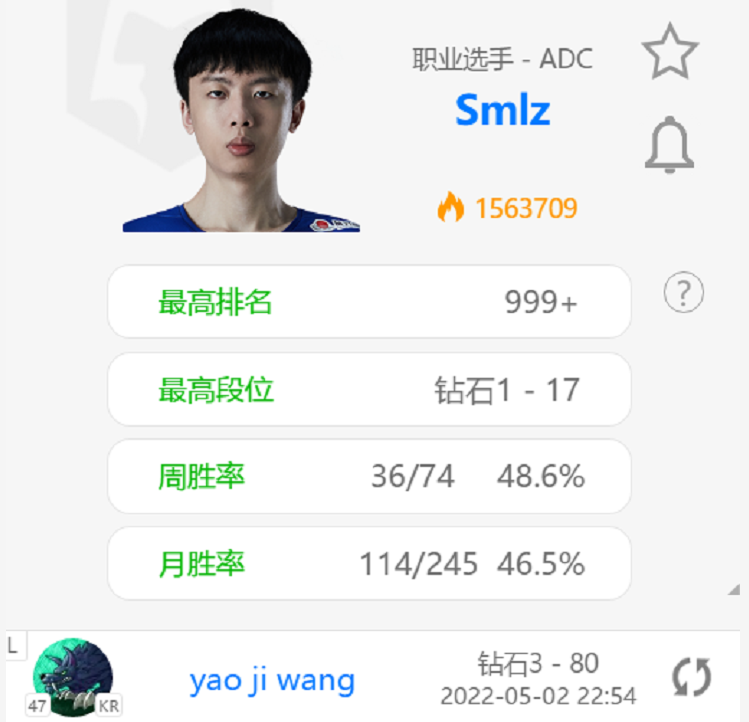Open the question mark help icon
Image resolution: width=749 pixels, height=722 pixels.
point(684,294)
